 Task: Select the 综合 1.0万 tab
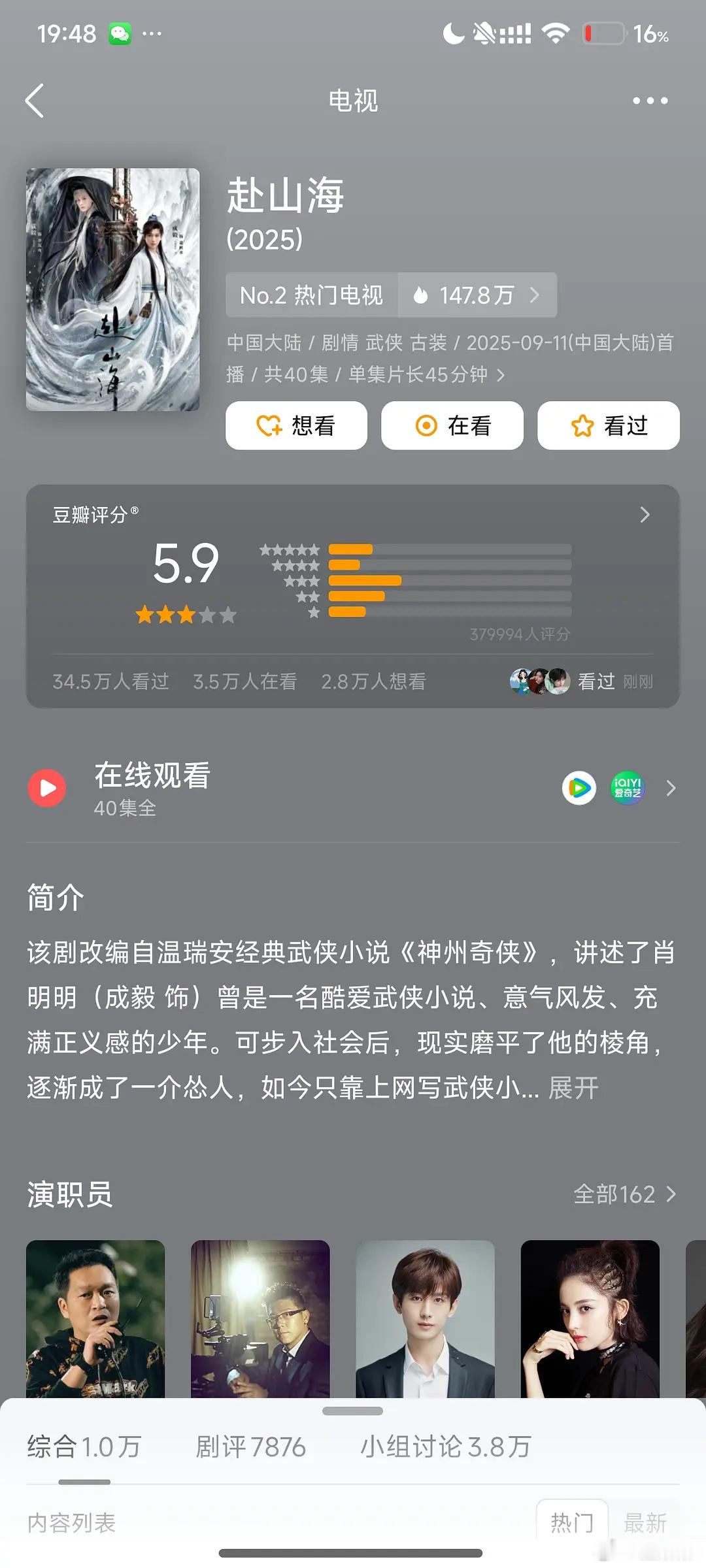click(x=84, y=1446)
